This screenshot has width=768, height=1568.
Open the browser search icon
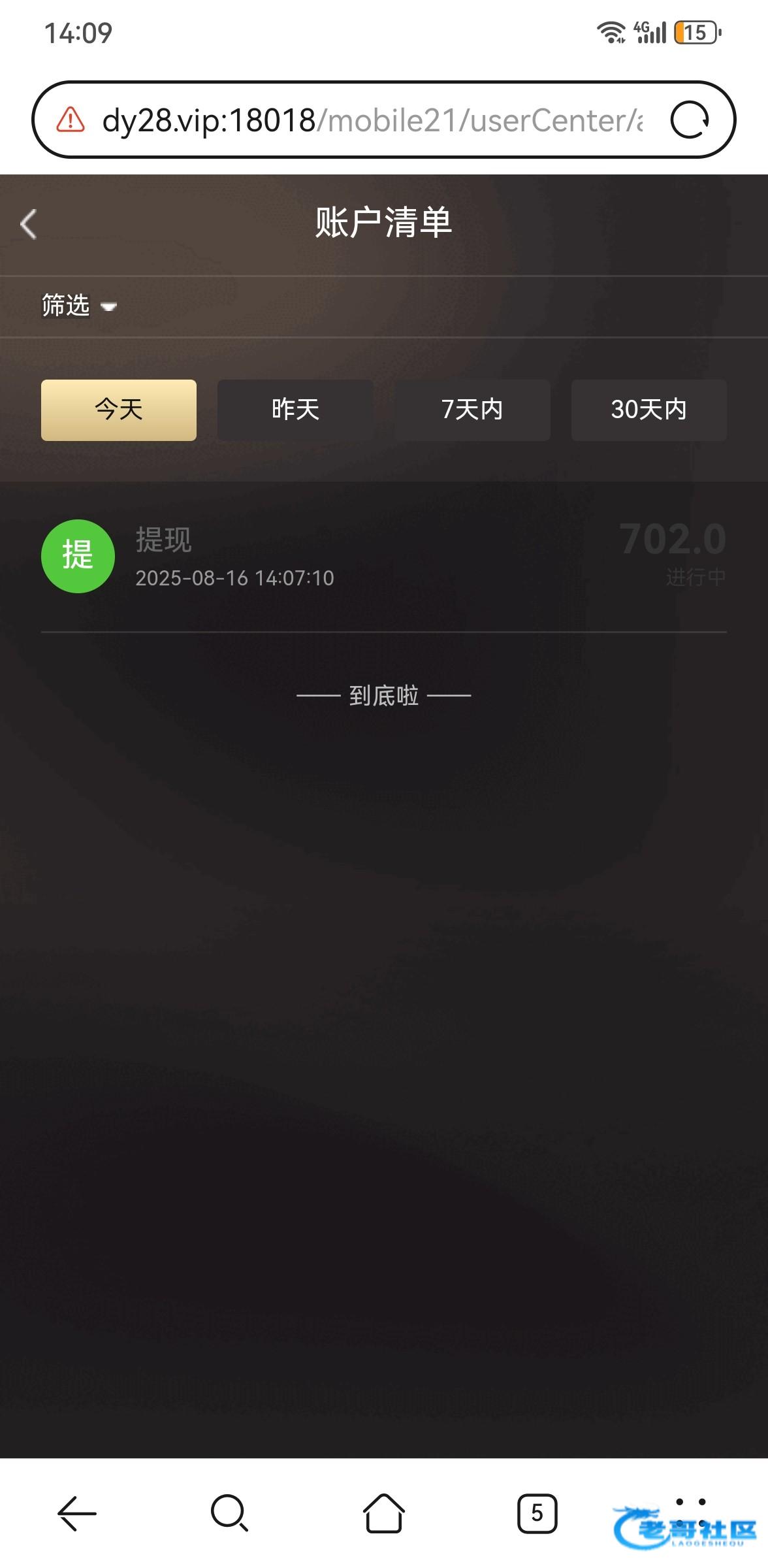click(229, 1513)
